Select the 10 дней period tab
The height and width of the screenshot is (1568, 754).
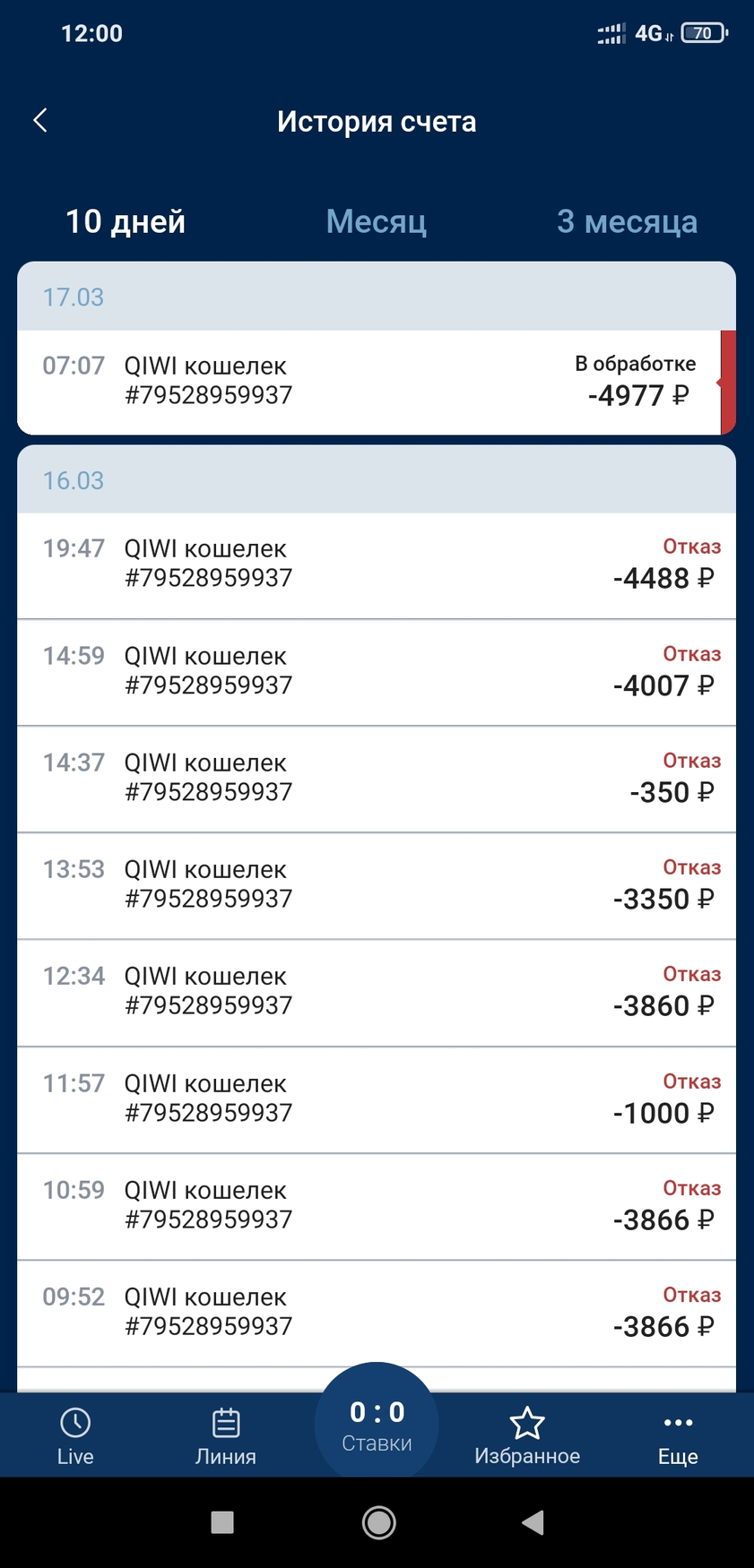[x=126, y=221]
